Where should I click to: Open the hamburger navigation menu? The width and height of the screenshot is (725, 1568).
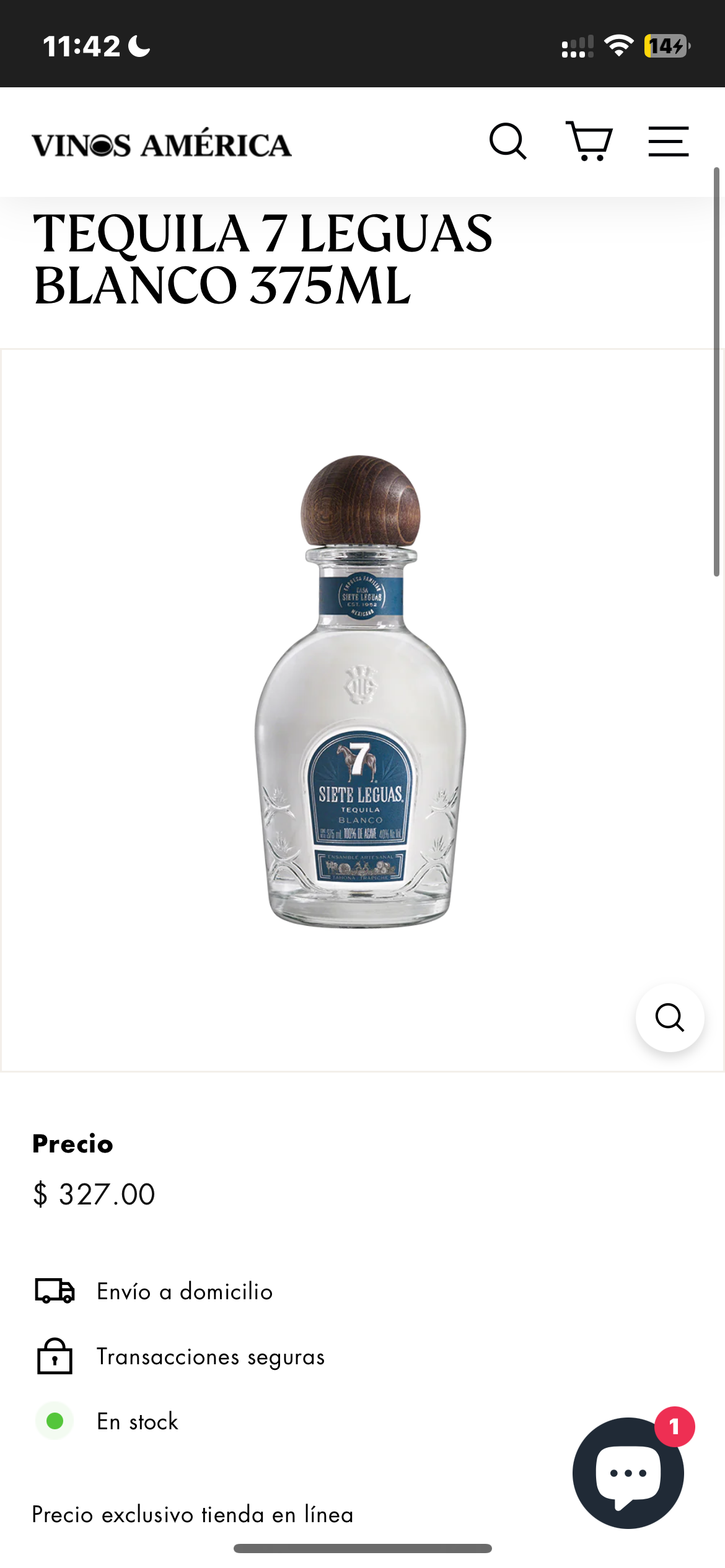click(x=668, y=142)
